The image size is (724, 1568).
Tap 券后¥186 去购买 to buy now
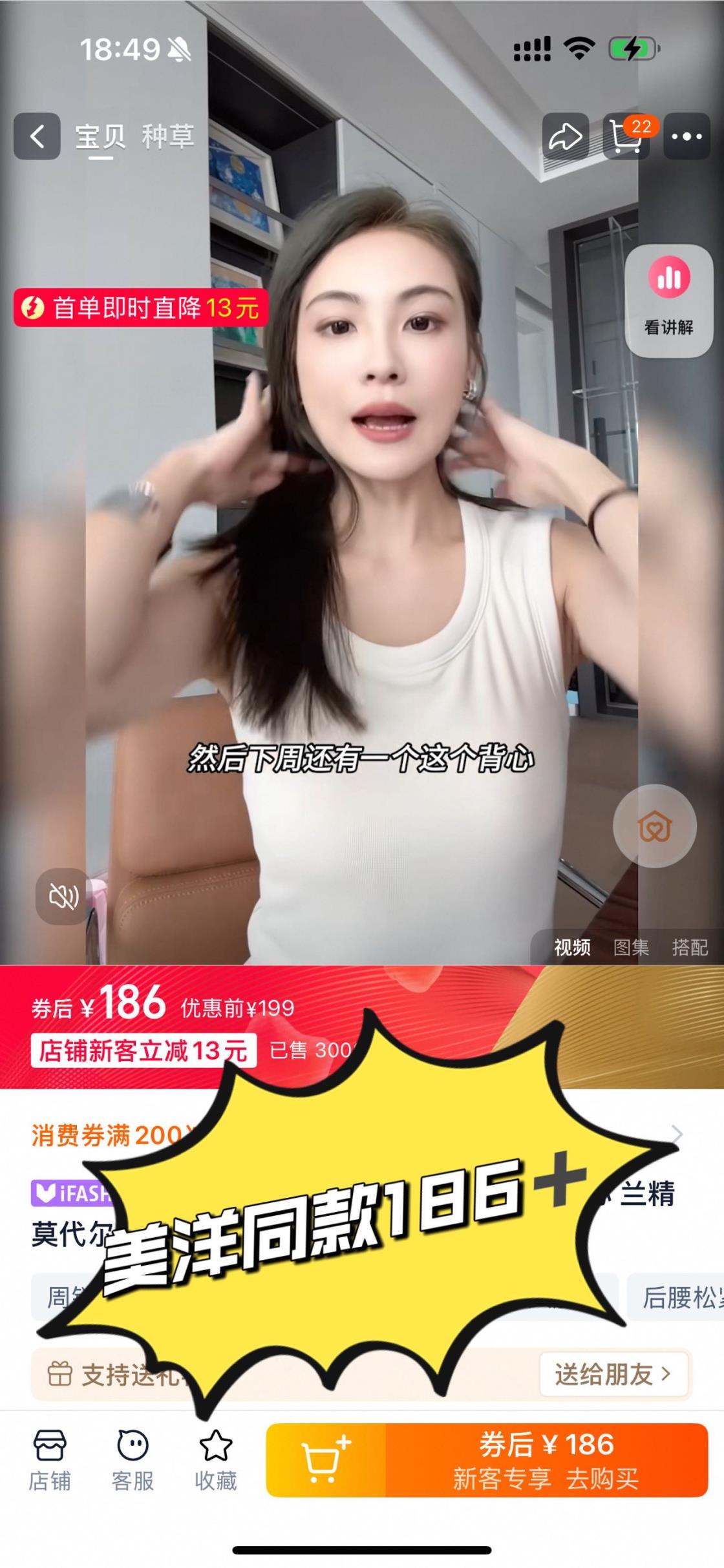click(546, 1460)
